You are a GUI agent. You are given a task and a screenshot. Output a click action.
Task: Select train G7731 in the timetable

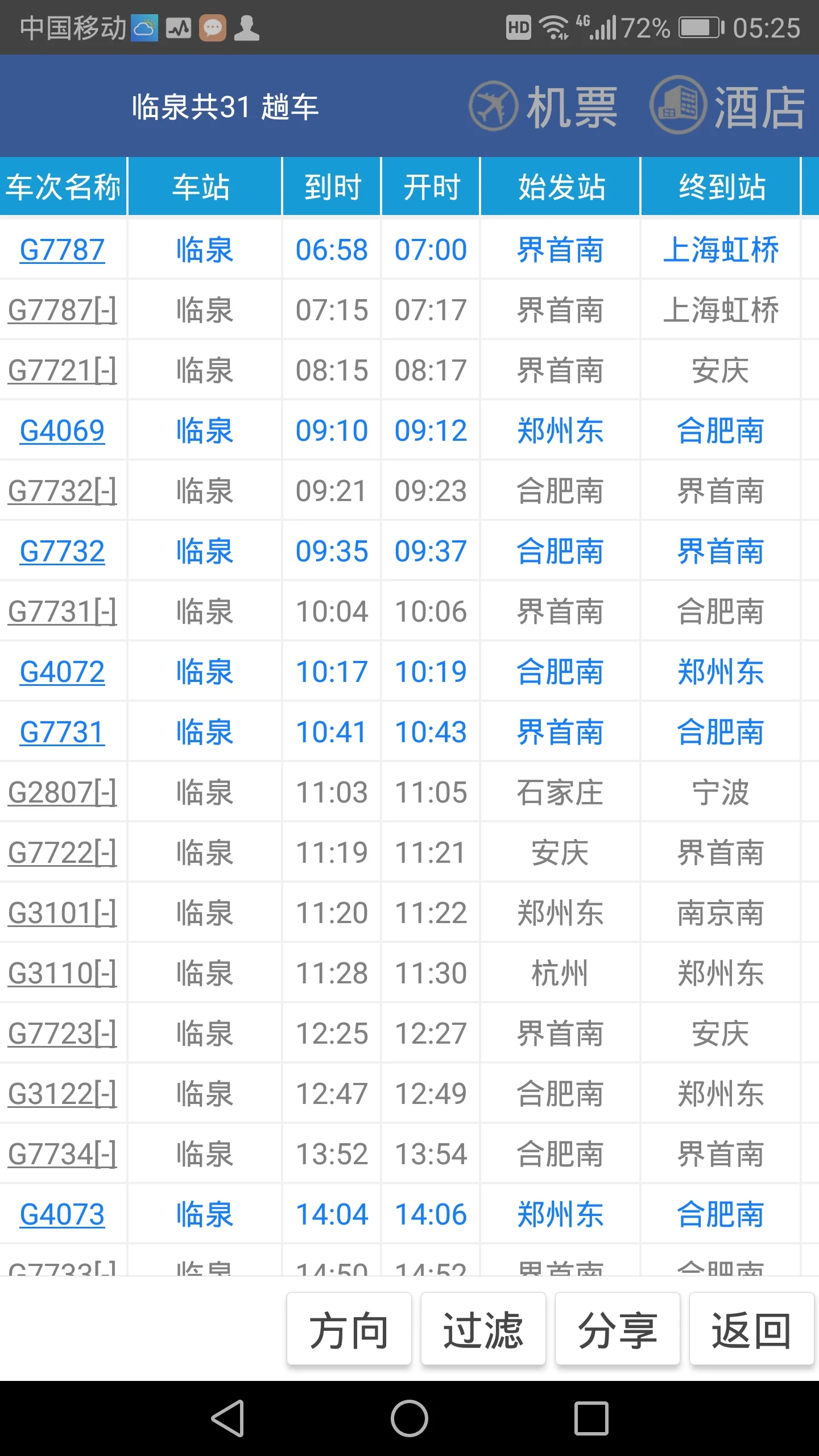click(x=62, y=733)
